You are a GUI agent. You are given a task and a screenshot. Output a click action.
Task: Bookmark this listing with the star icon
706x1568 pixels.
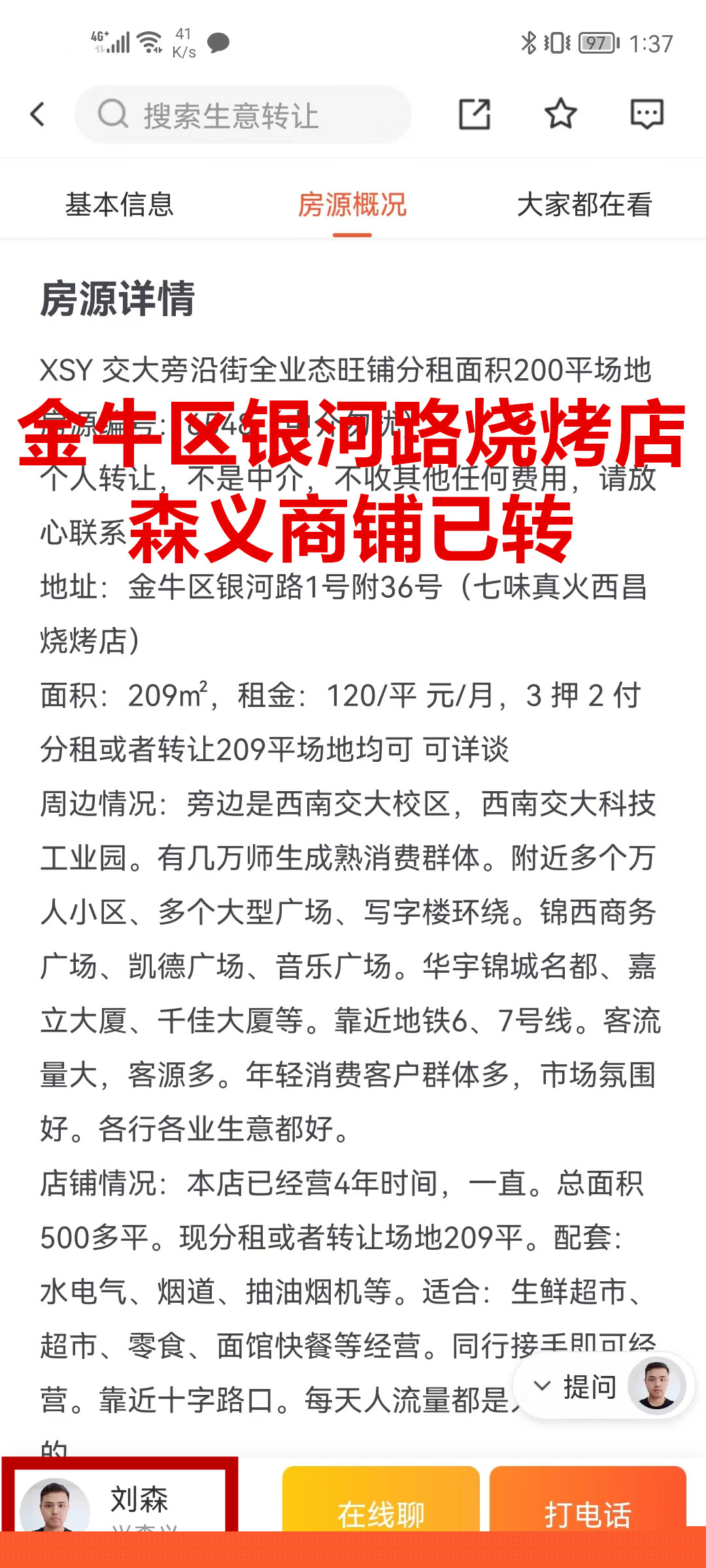click(561, 114)
